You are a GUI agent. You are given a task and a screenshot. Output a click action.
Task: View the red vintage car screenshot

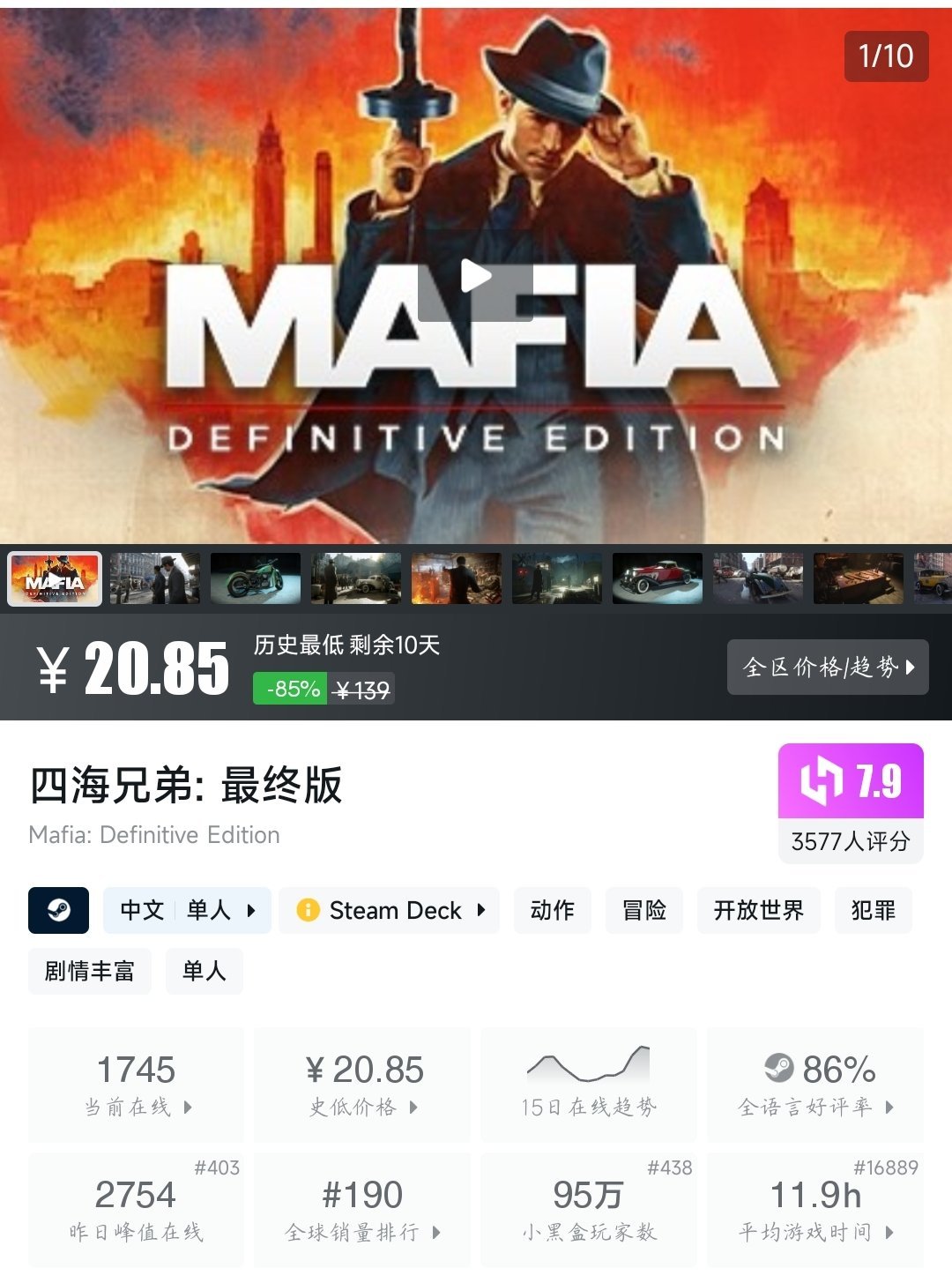tap(658, 578)
